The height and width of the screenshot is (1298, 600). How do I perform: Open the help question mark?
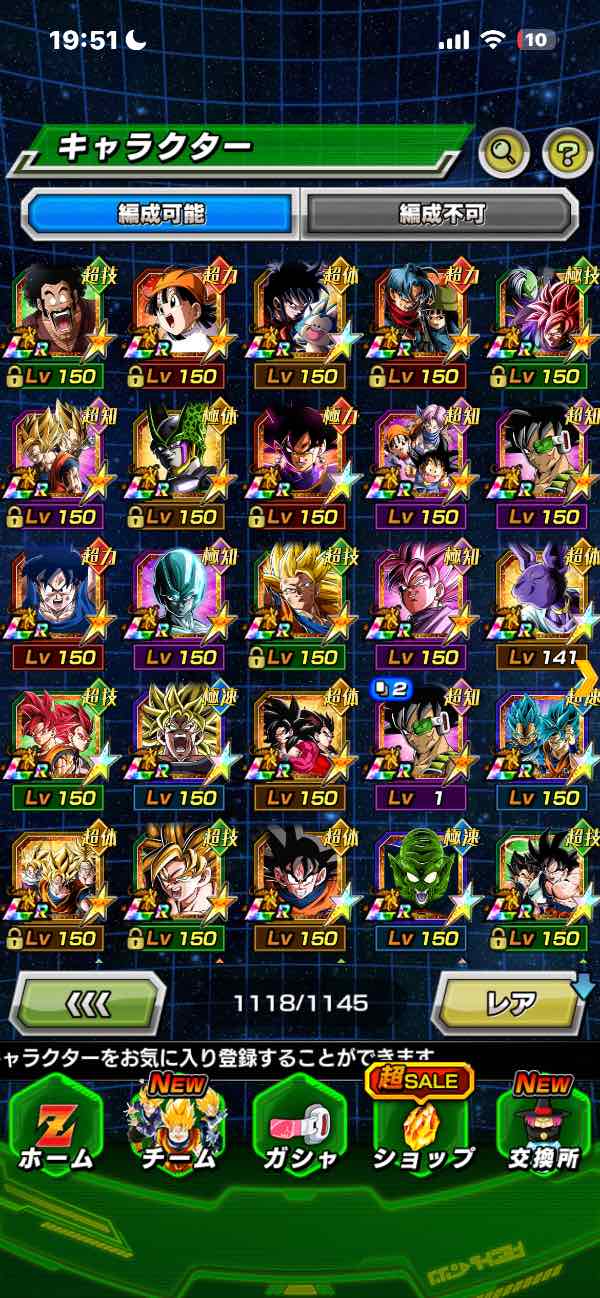[x=567, y=153]
